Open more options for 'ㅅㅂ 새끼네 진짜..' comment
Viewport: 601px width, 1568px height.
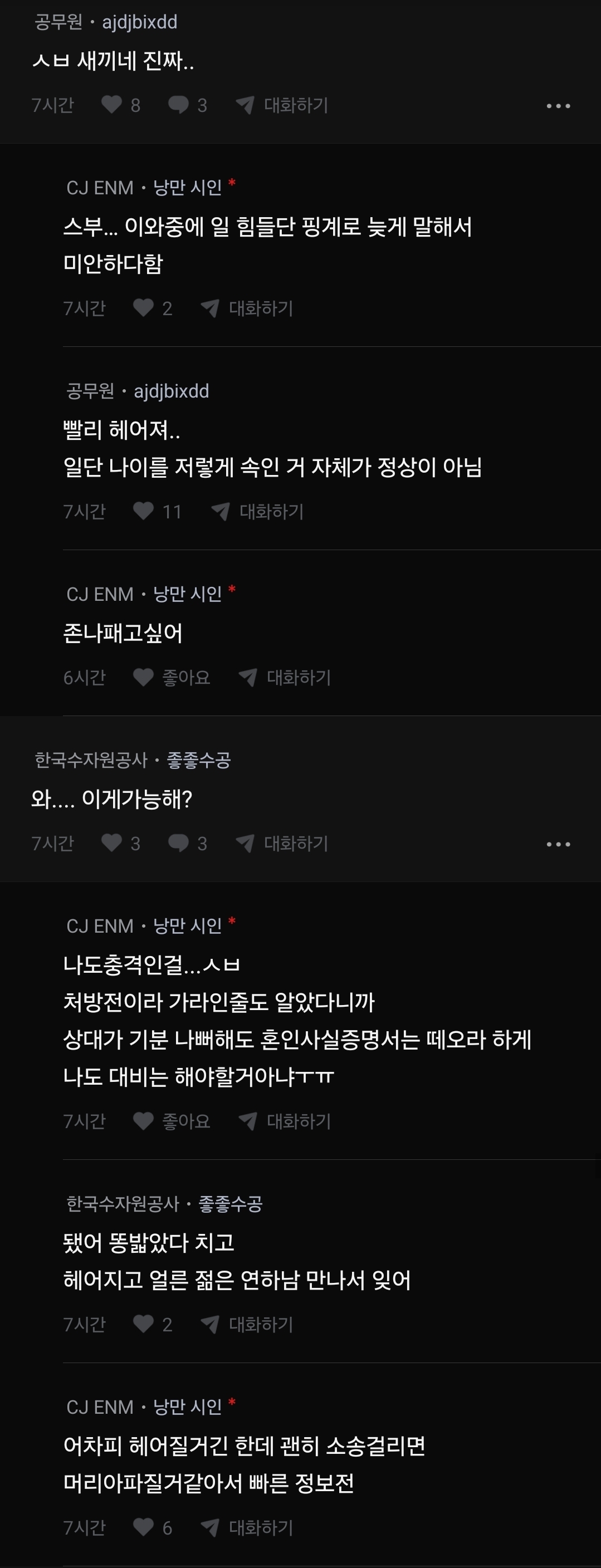click(x=558, y=106)
